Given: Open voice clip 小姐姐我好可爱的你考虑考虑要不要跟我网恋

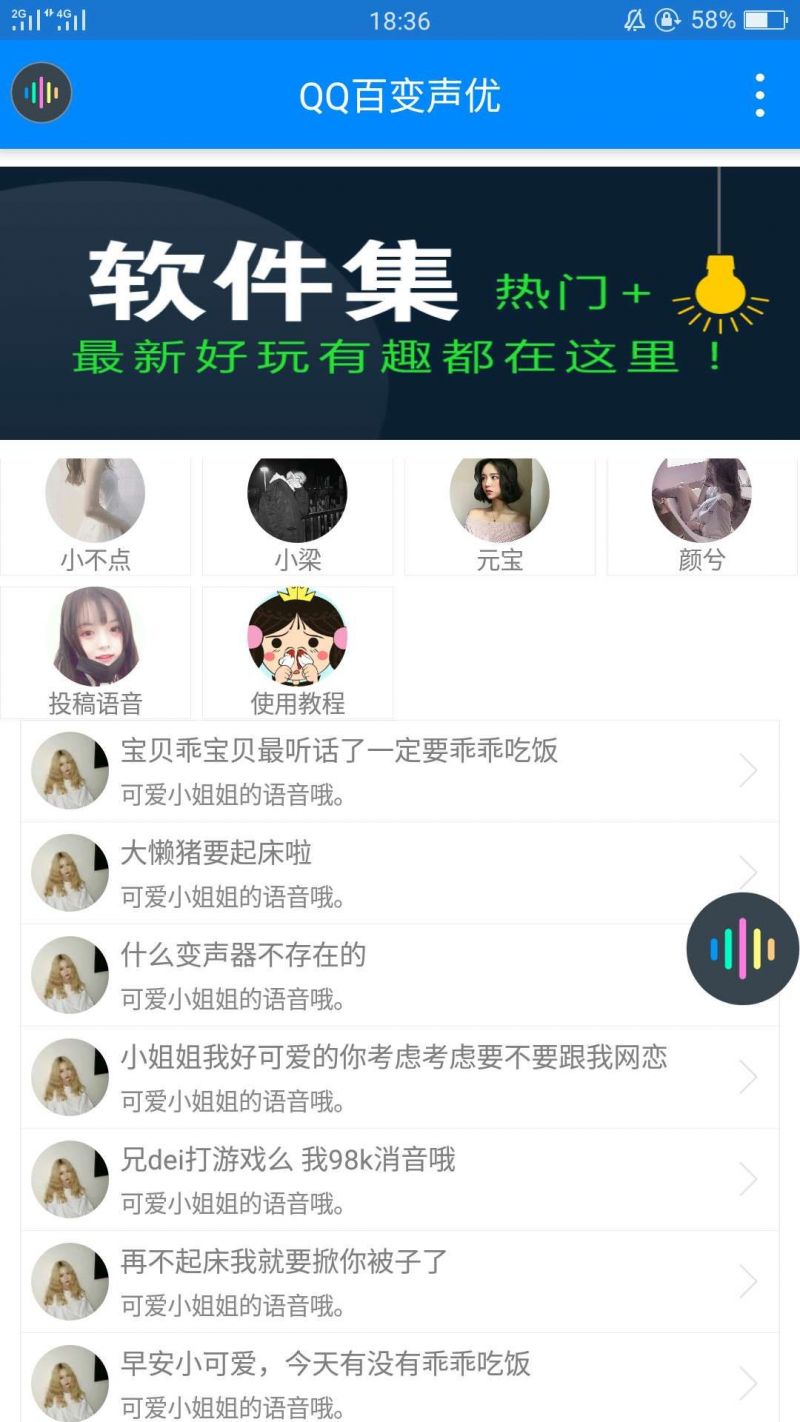Looking at the screenshot, I should point(400,1077).
